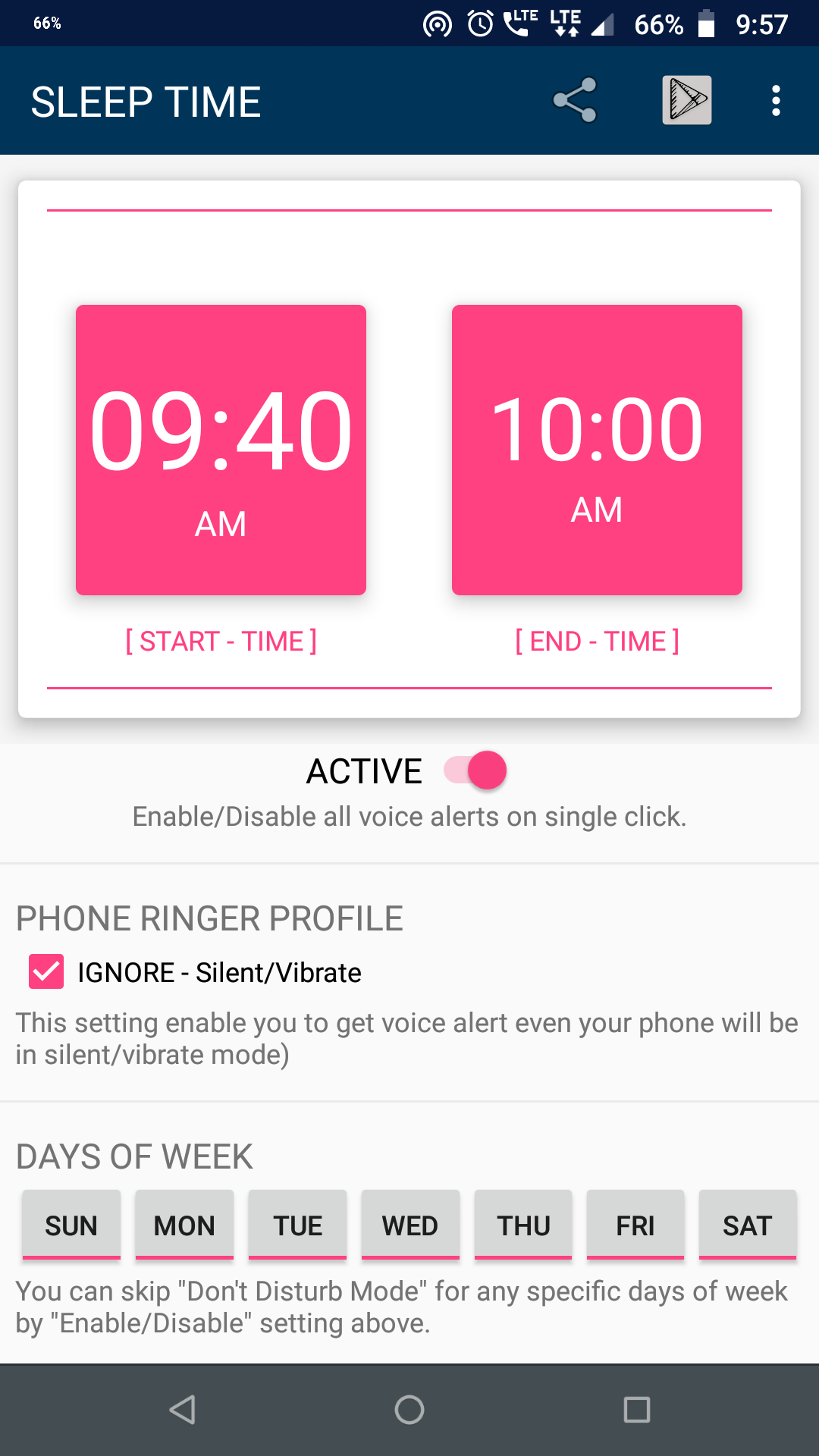Viewport: 819px width, 1456px height.
Task: Toggle MON in days of week
Action: coord(184,1225)
